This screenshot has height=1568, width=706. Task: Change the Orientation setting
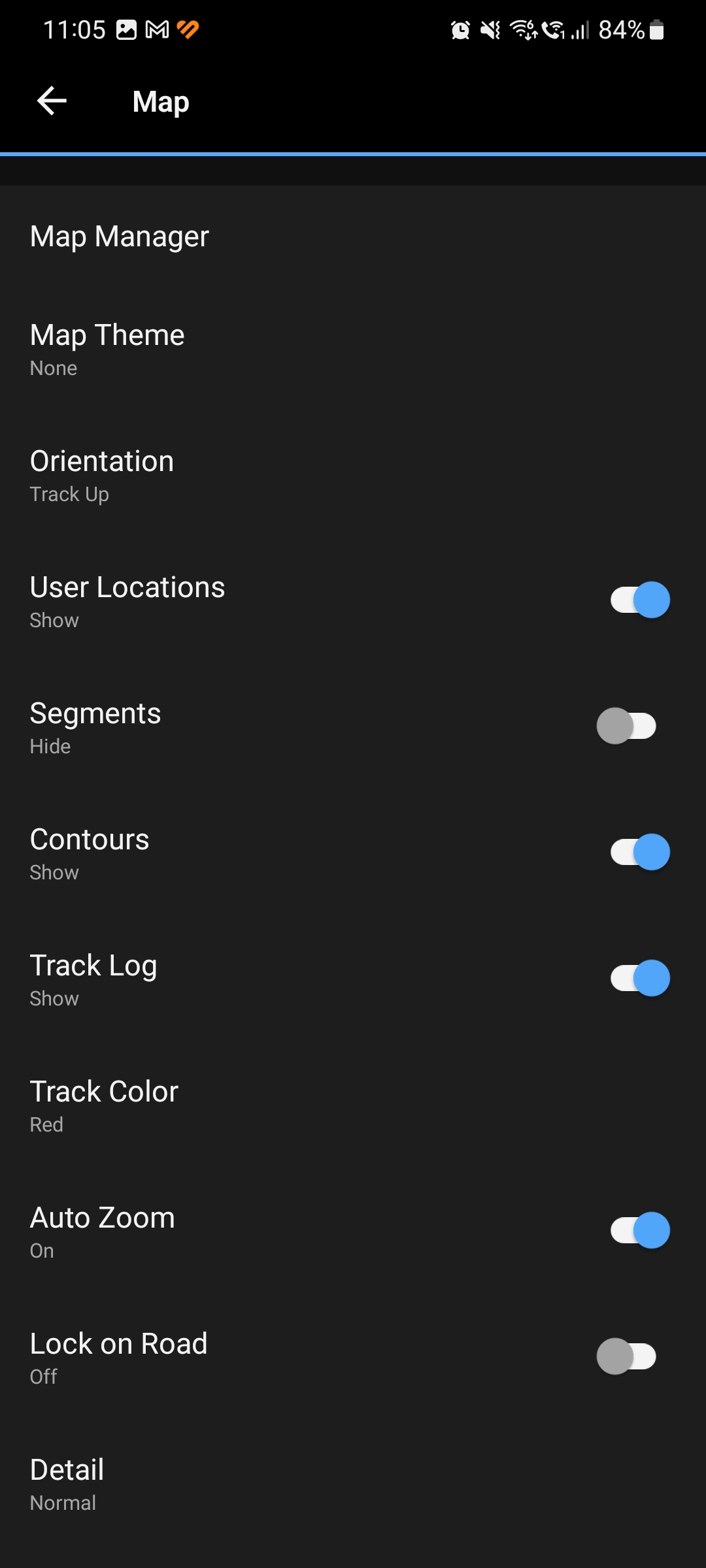click(353, 476)
